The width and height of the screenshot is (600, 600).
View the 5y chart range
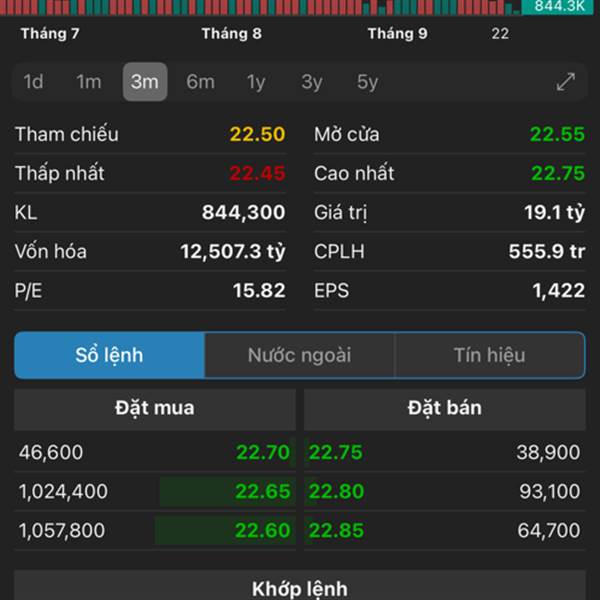[x=368, y=82]
